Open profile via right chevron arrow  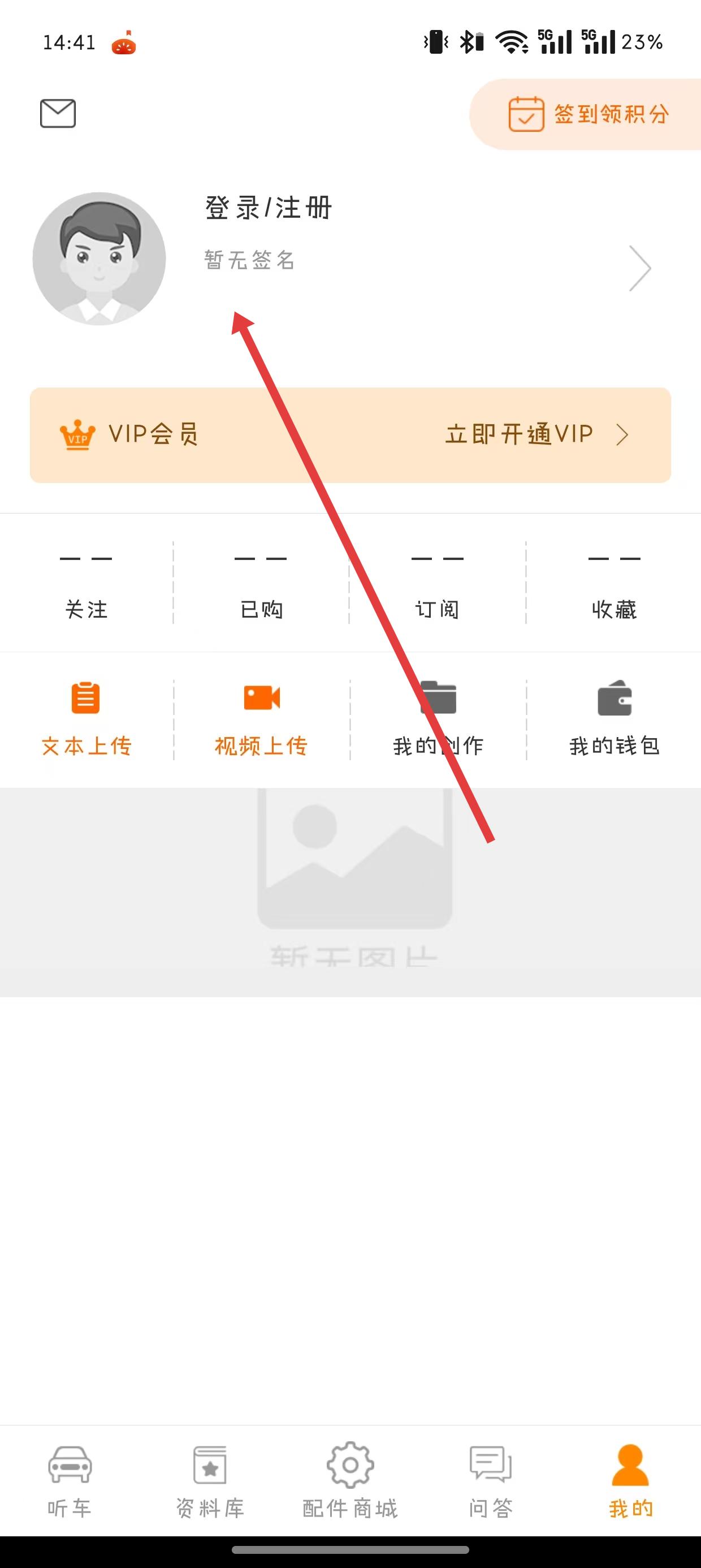point(639,269)
